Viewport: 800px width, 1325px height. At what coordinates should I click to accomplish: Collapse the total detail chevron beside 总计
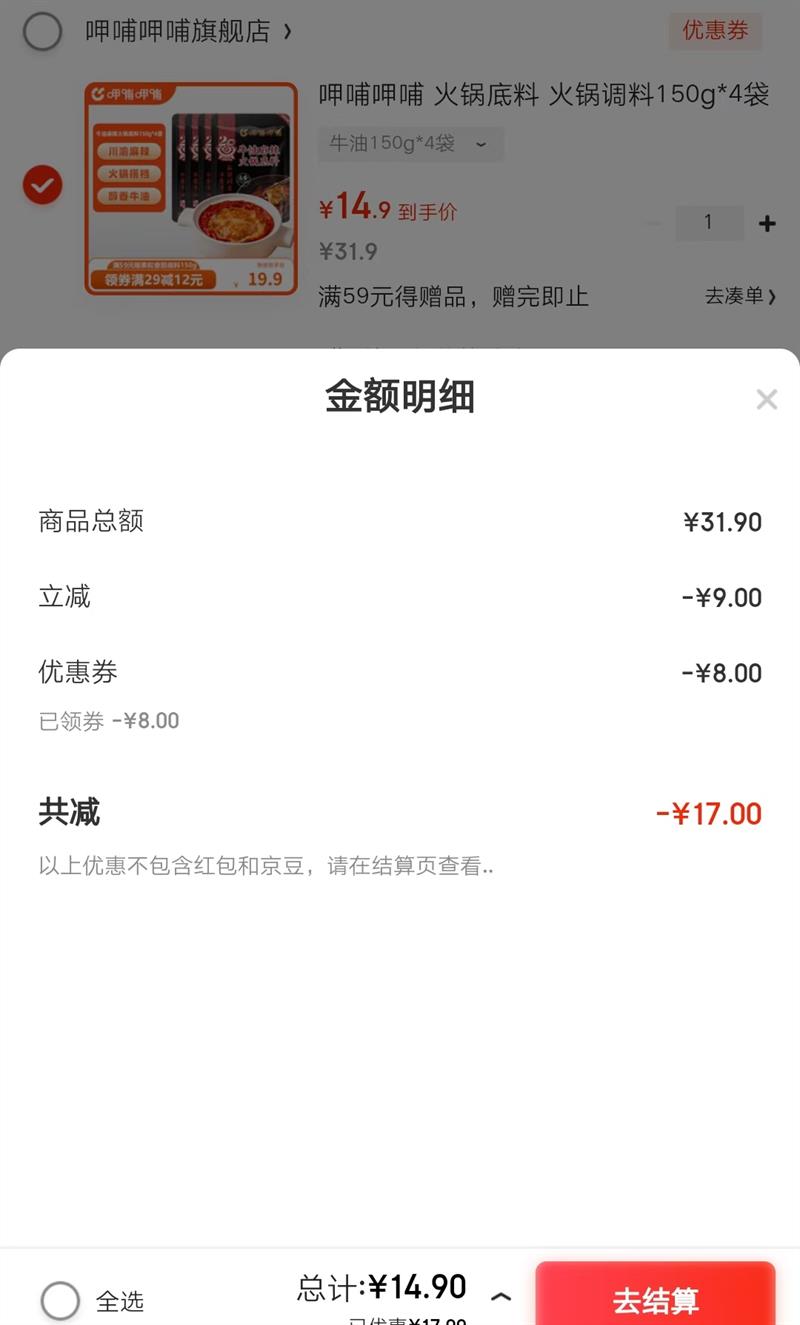(x=501, y=1297)
